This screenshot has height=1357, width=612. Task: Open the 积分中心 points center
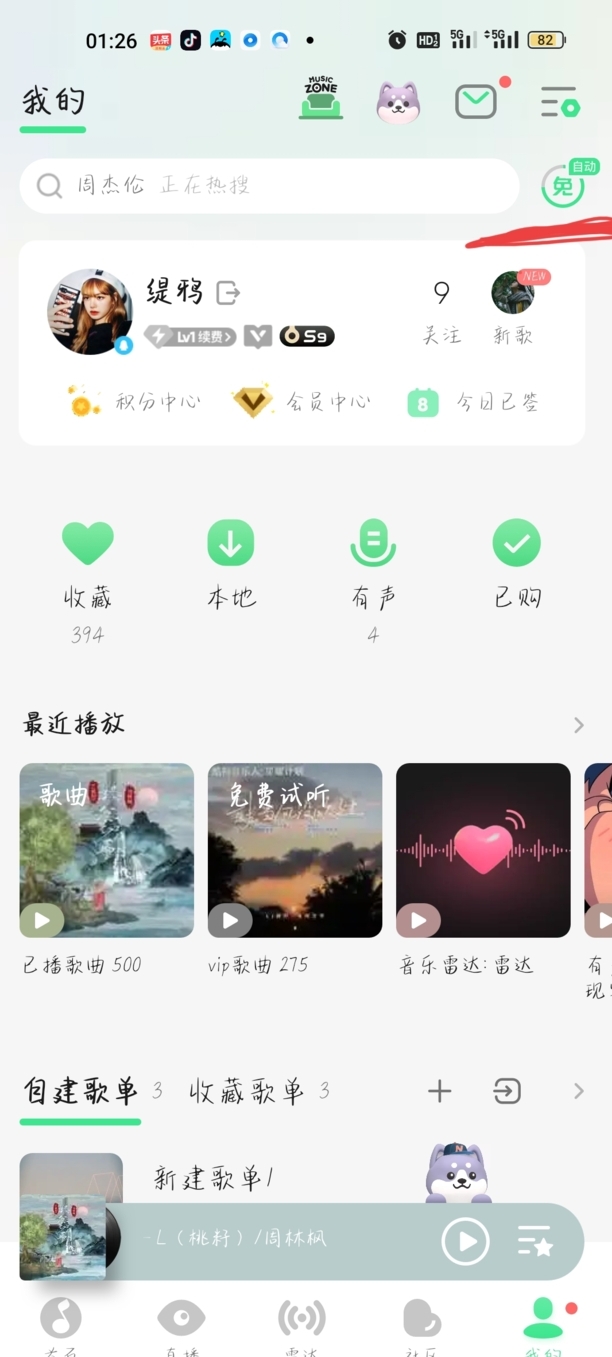[x=134, y=402]
